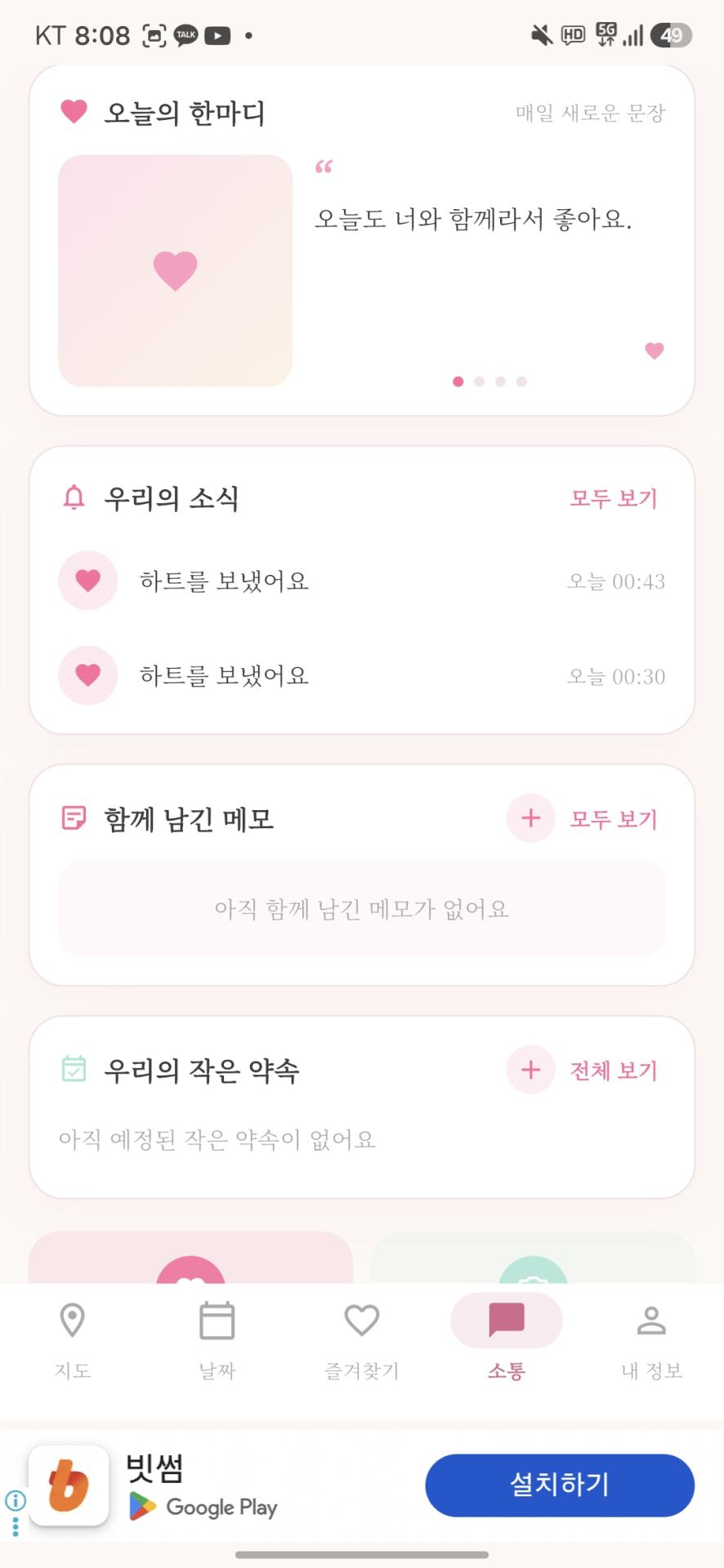Add a new promise in 우리의 작은 약속
724x1568 pixels.
coord(531,1069)
